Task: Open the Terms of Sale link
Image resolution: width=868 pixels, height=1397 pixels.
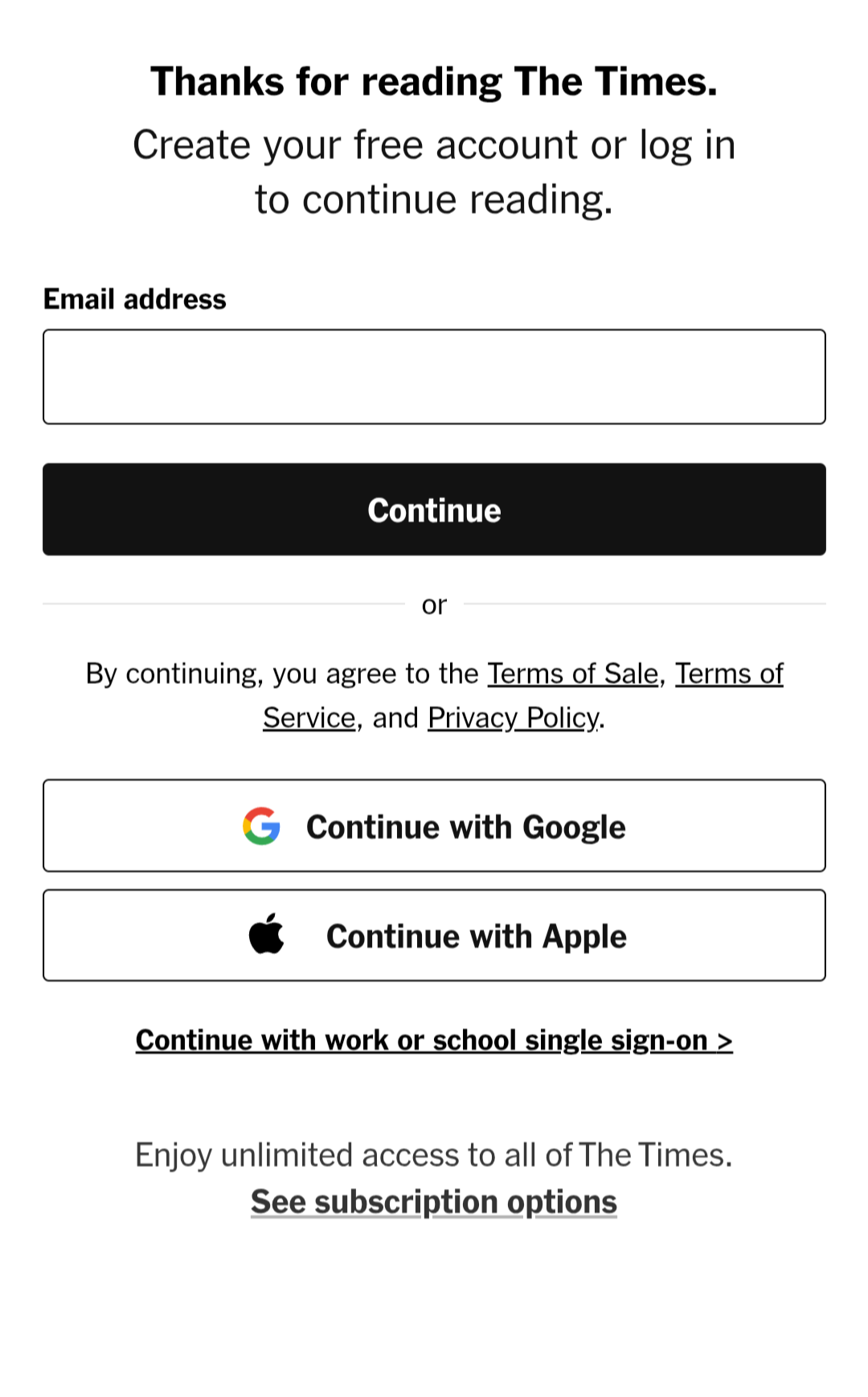Action: coord(572,674)
